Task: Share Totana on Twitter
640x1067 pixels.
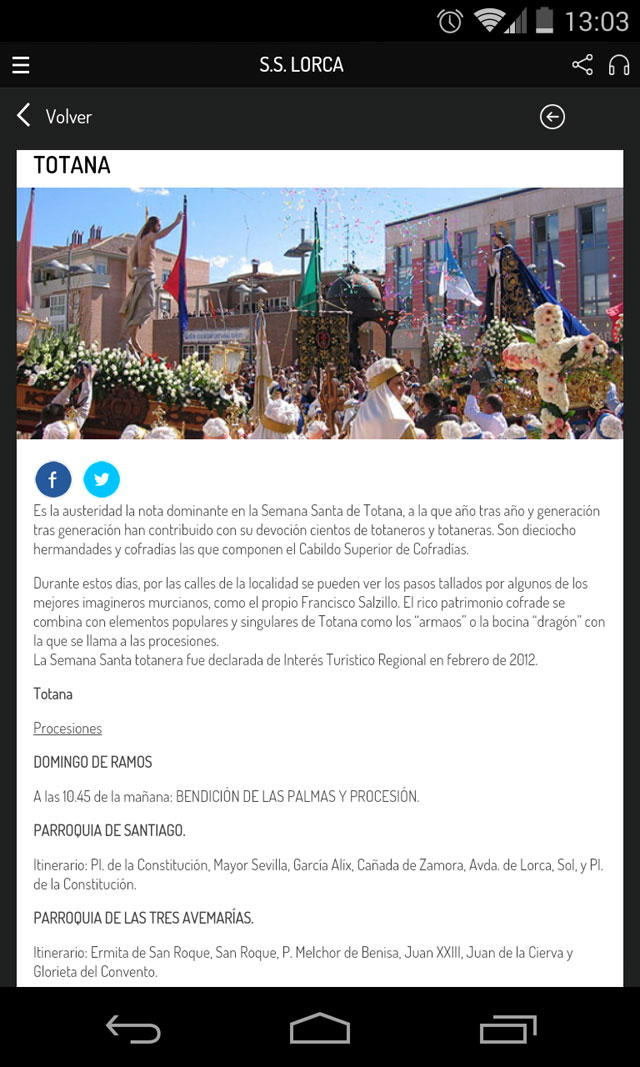Action: coord(101,480)
